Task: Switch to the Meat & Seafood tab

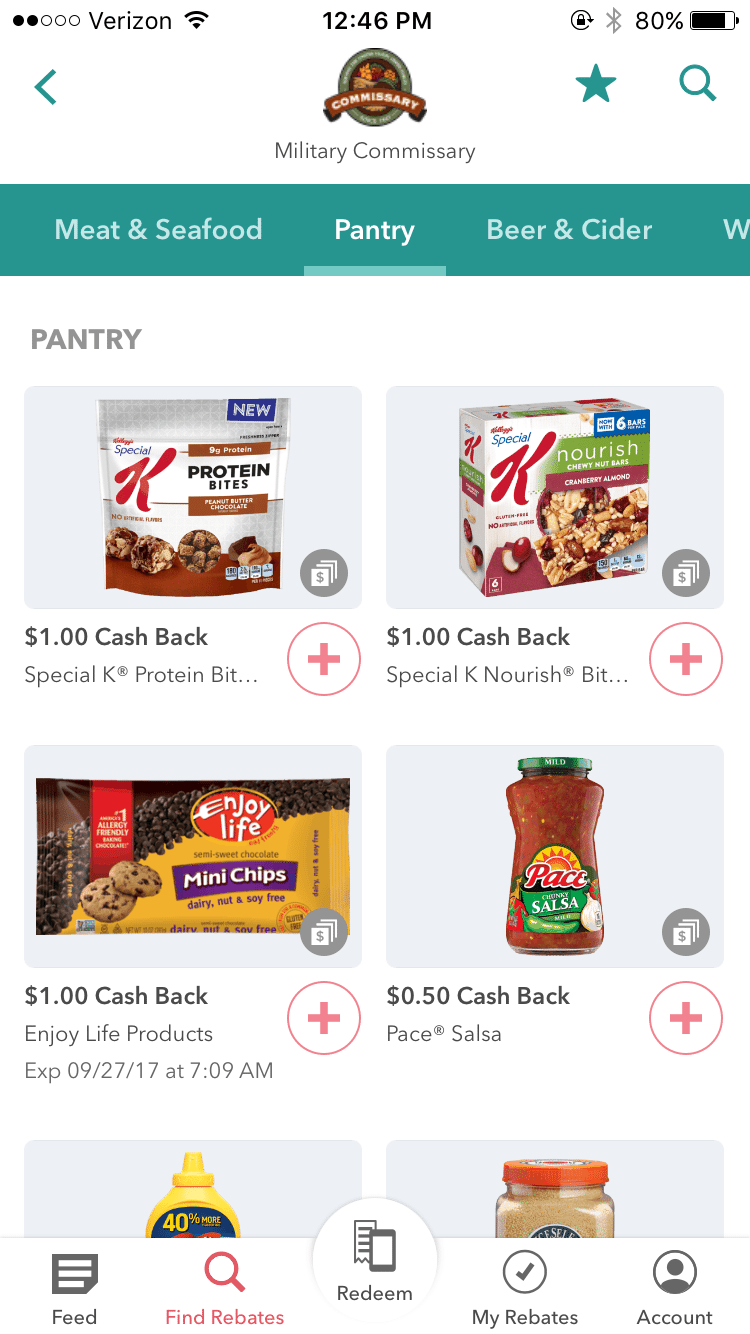Action: point(158,230)
